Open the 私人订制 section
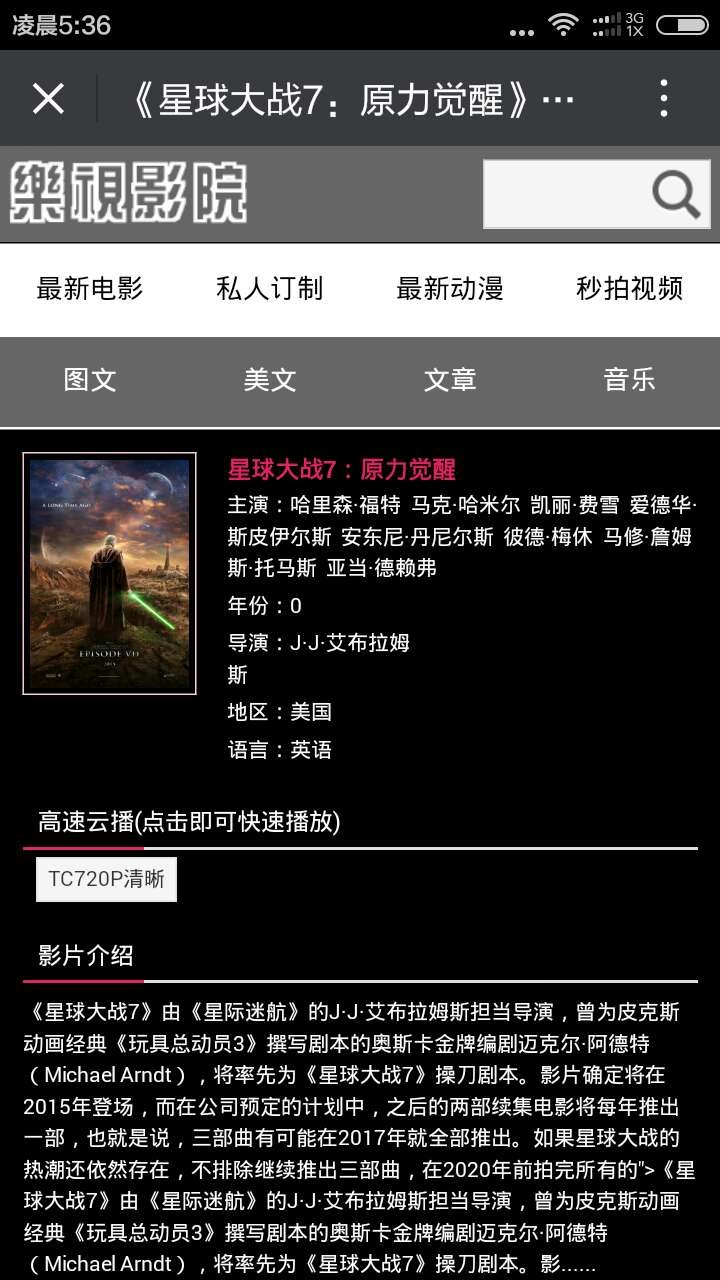The height and width of the screenshot is (1280, 720). pyautogui.click(x=270, y=289)
